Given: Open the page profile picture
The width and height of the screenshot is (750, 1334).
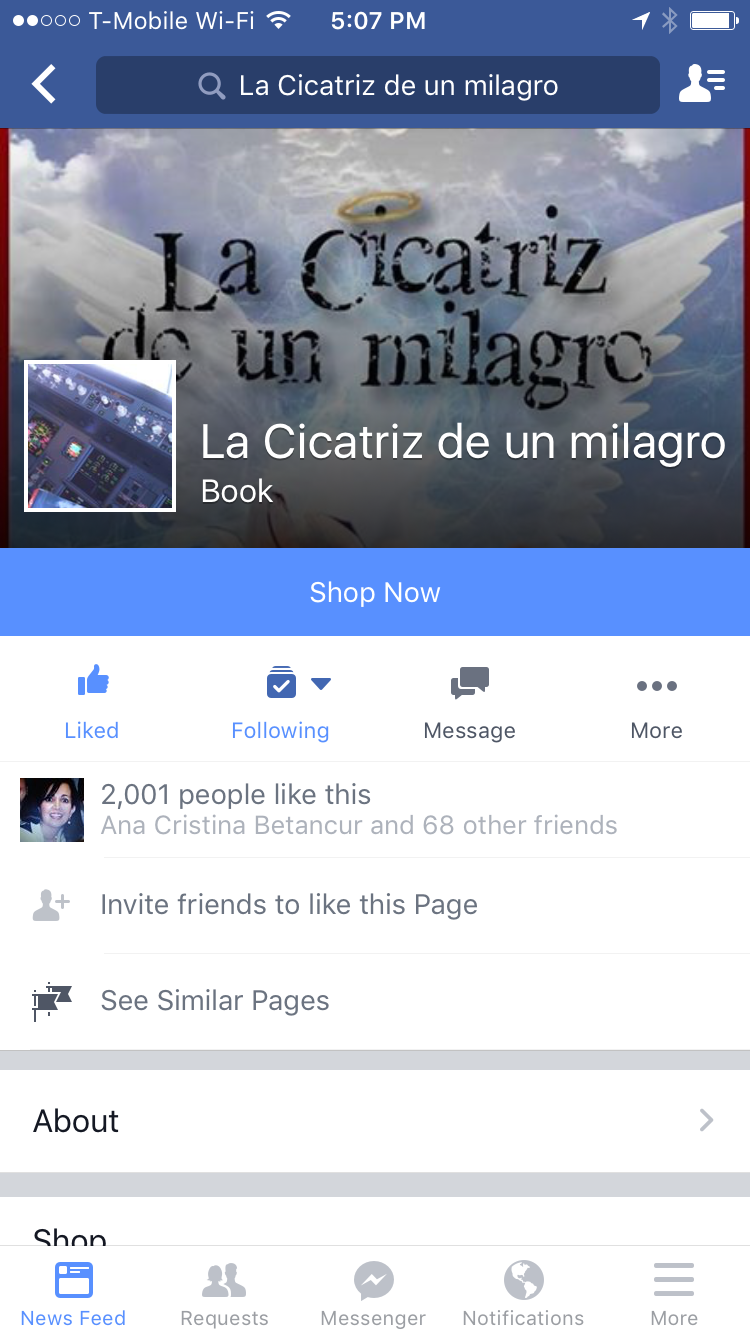Looking at the screenshot, I should [100, 436].
